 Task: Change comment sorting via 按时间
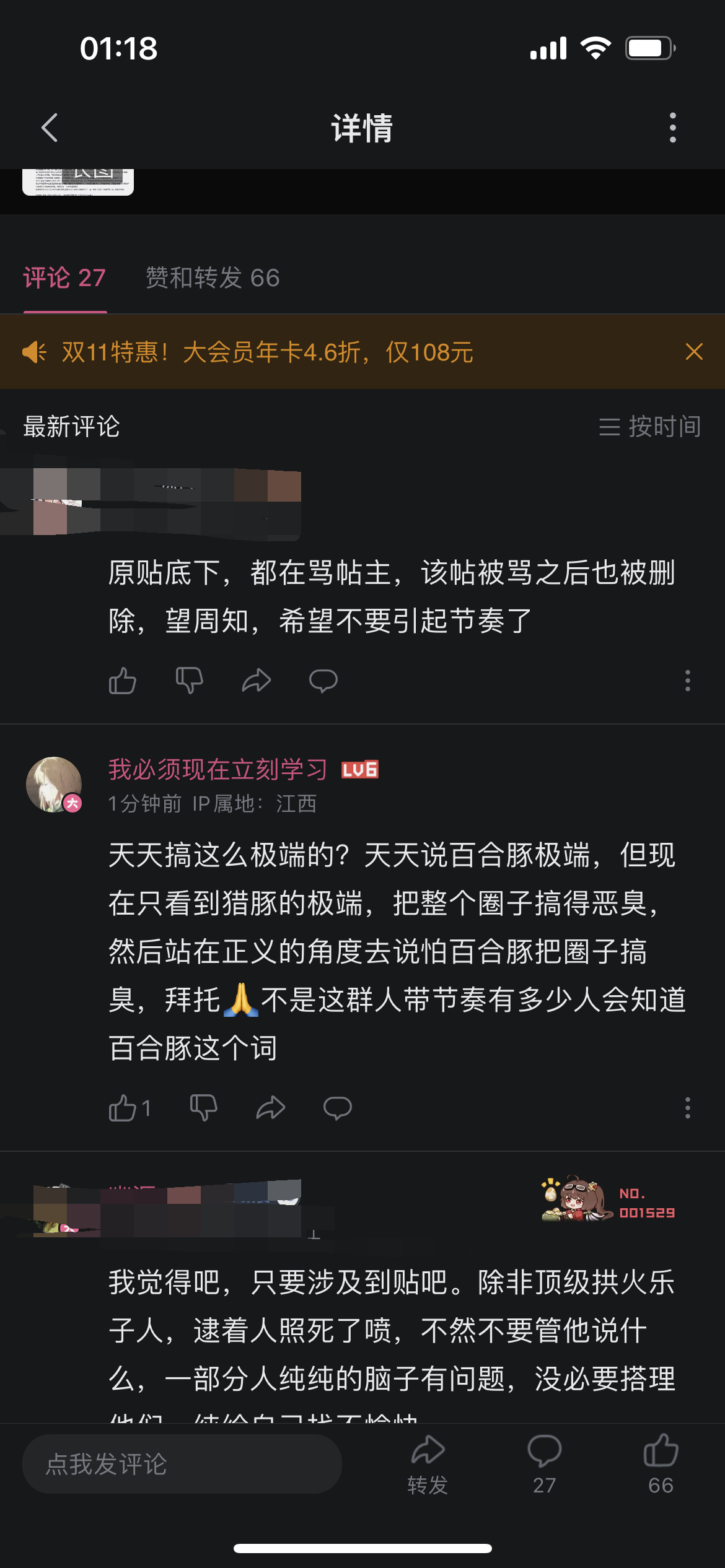650,427
